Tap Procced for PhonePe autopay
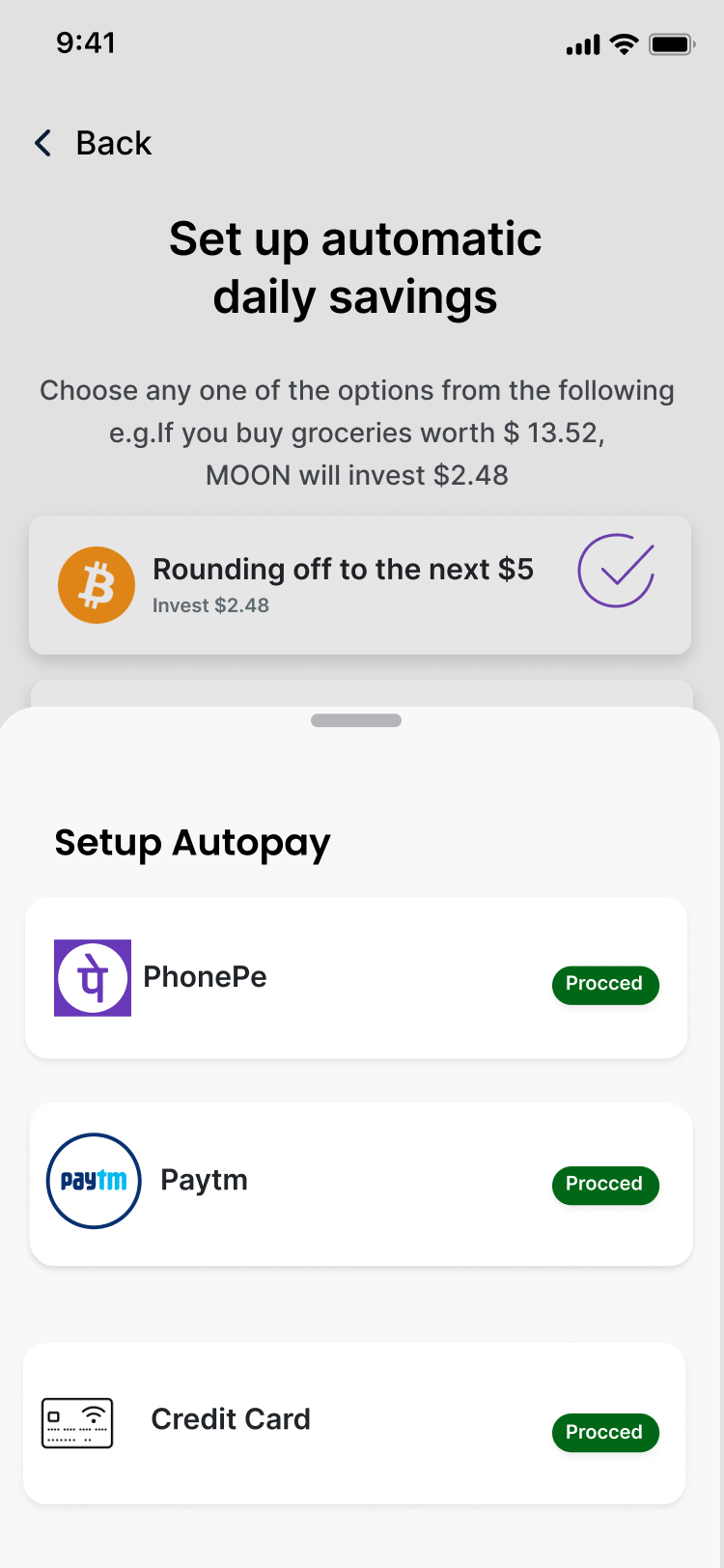The image size is (724, 1568). (x=604, y=984)
